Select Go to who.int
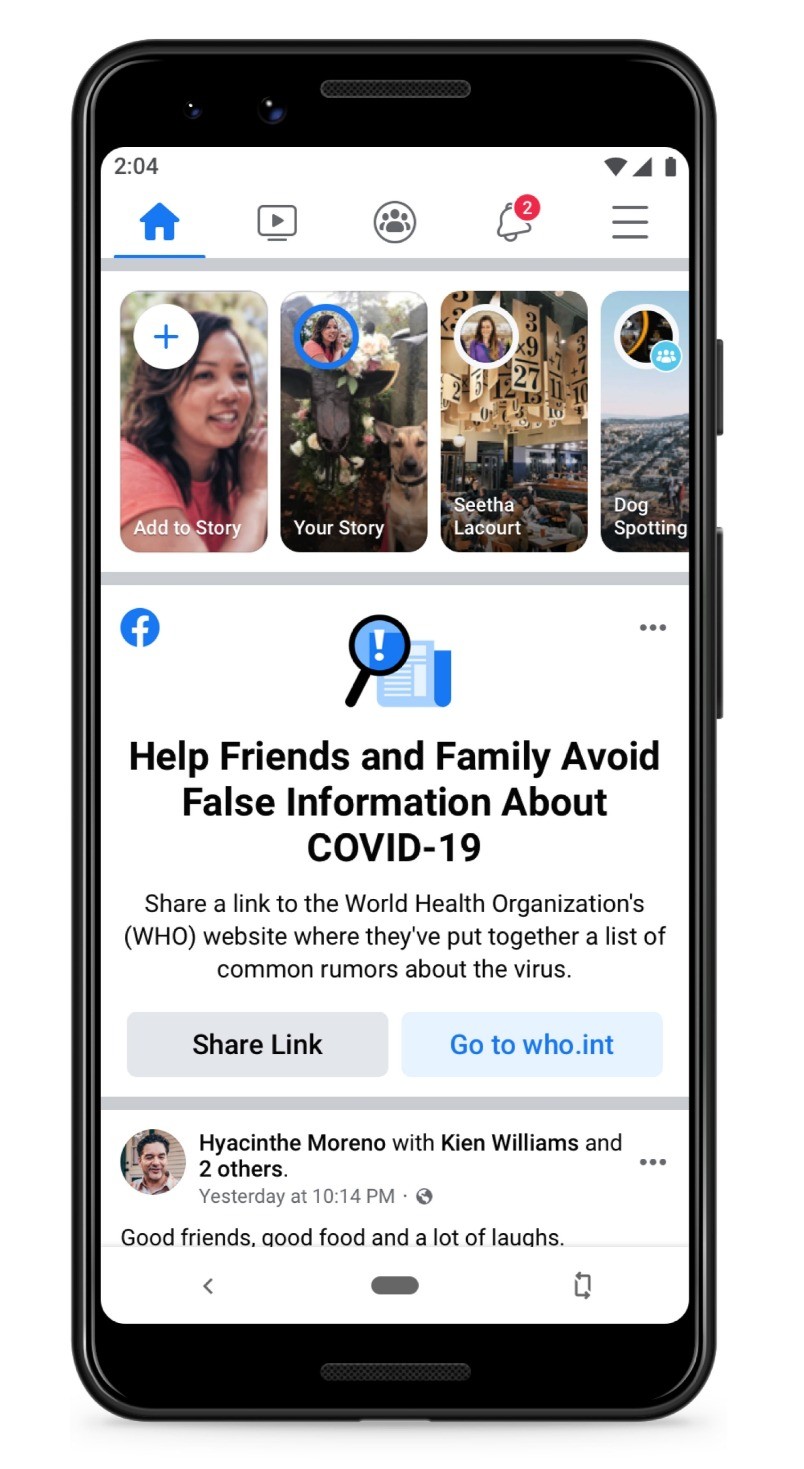This screenshot has height=1469, width=804. click(x=532, y=1044)
